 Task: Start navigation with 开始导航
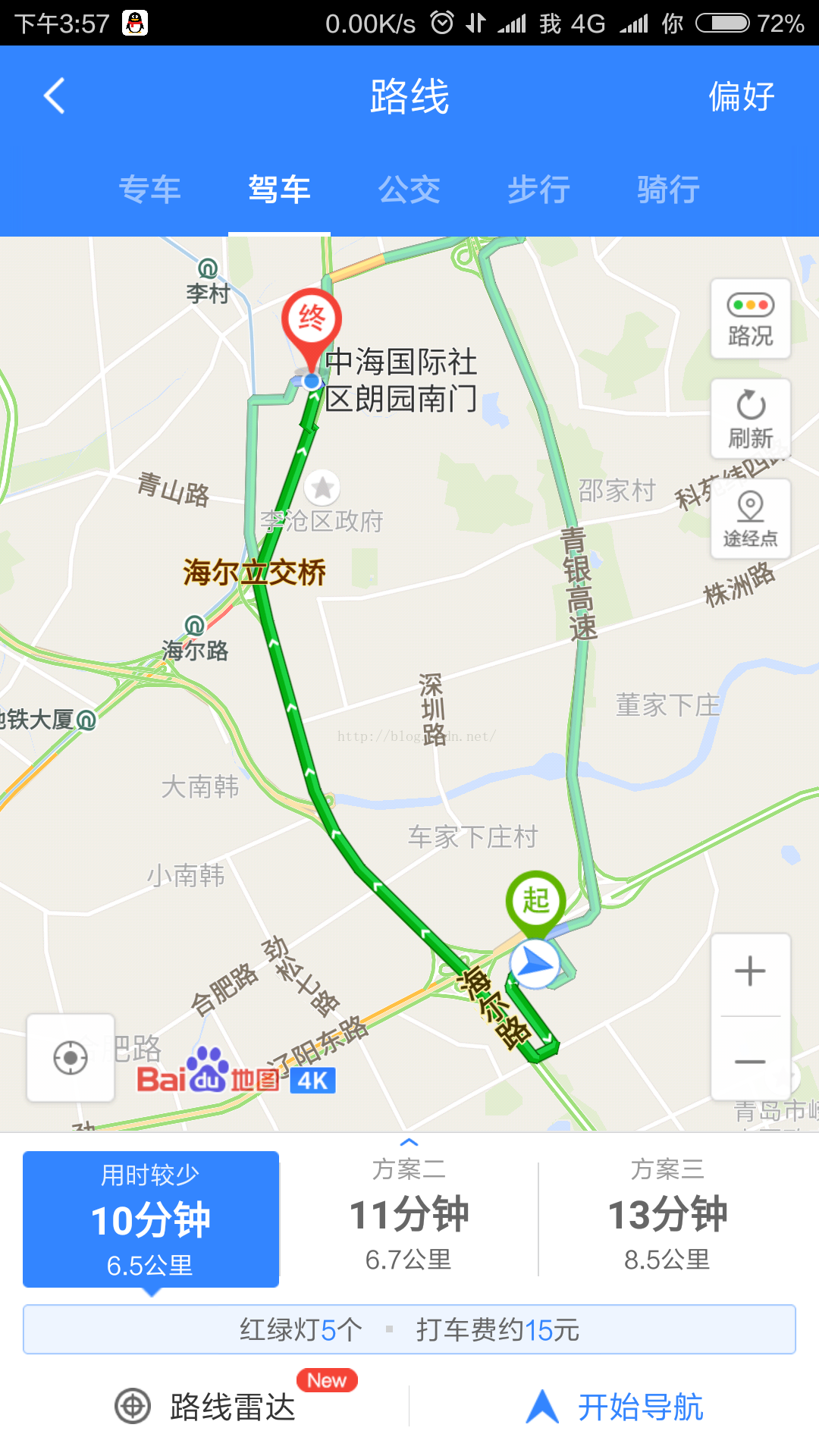tap(616, 1406)
